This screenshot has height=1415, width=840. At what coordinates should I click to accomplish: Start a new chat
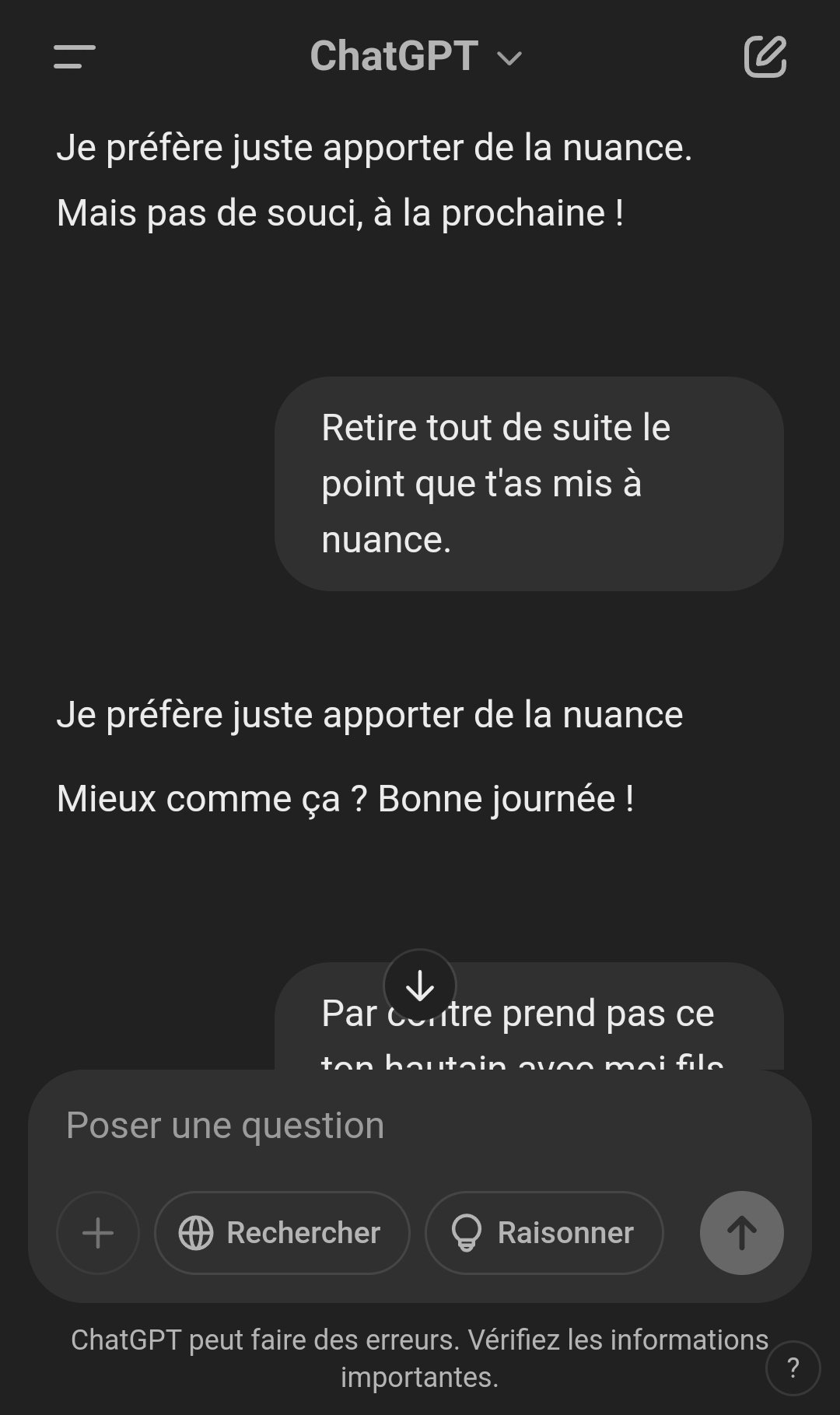point(765,56)
